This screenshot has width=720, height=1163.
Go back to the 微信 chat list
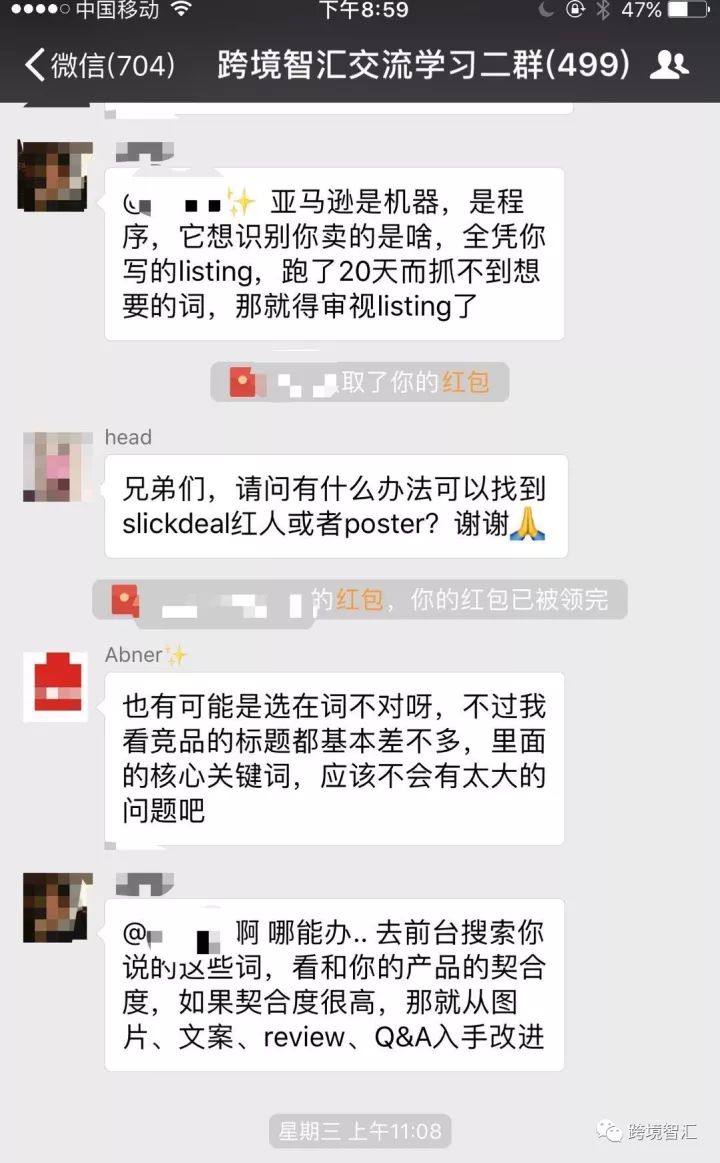(99, 65)
